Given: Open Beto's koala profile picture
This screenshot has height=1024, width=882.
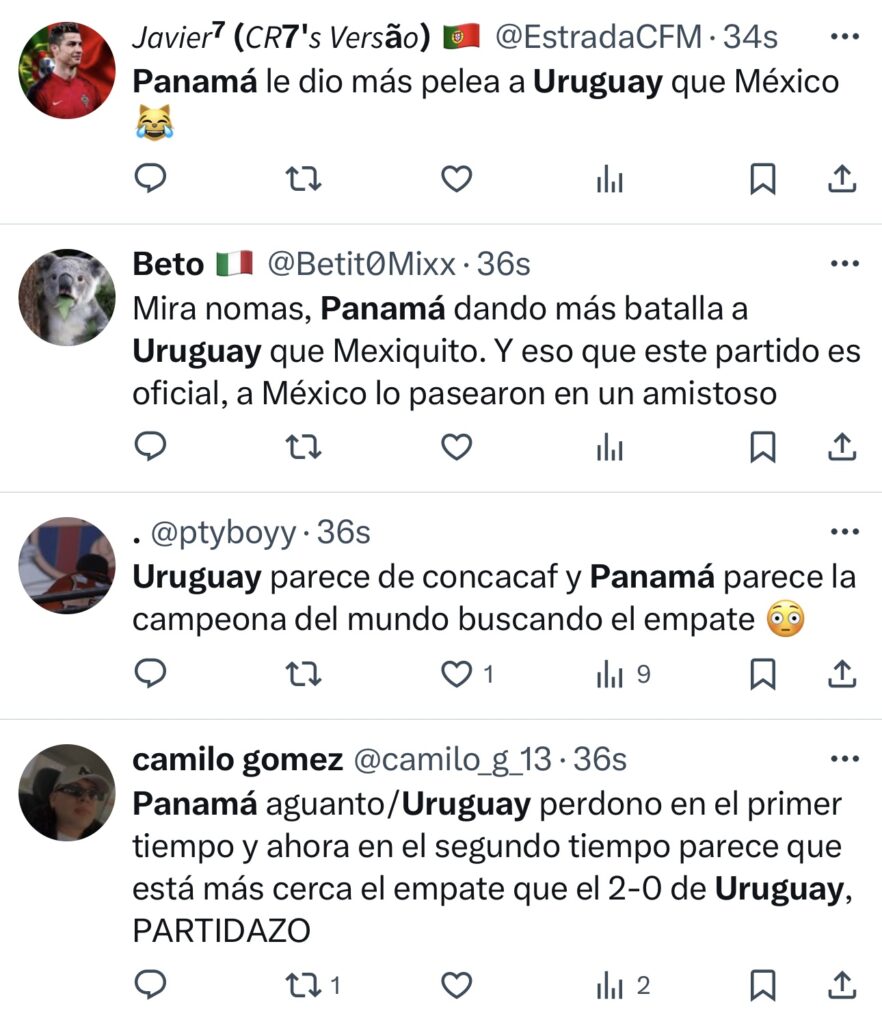Looking at the screenshot, I should pyautogui.click(x=67, y=297).
